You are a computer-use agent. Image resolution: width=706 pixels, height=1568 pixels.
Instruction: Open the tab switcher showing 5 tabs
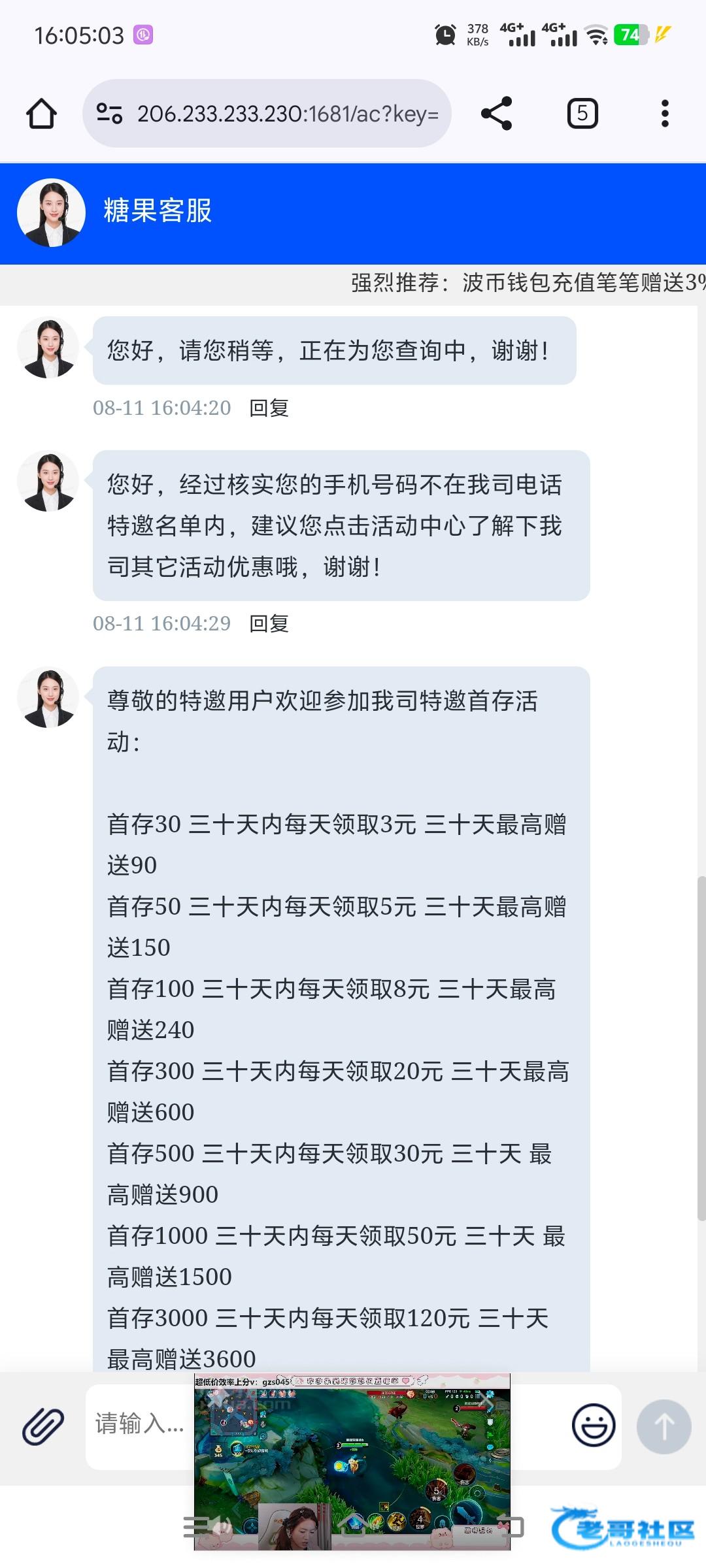[x=582, y=114]
